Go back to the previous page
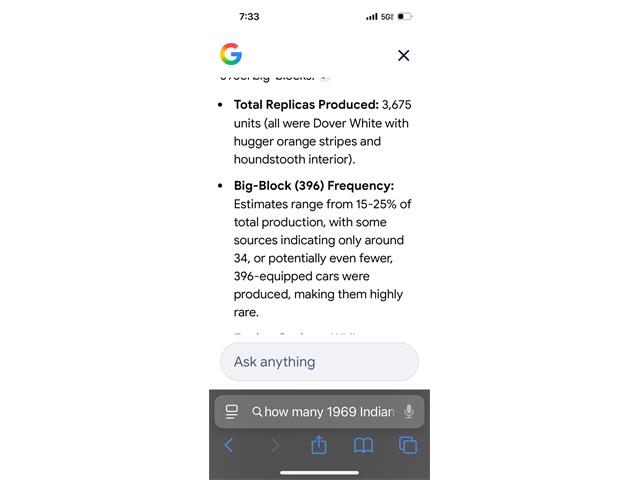Screen dimensions: 640x480 pos(229,446)
